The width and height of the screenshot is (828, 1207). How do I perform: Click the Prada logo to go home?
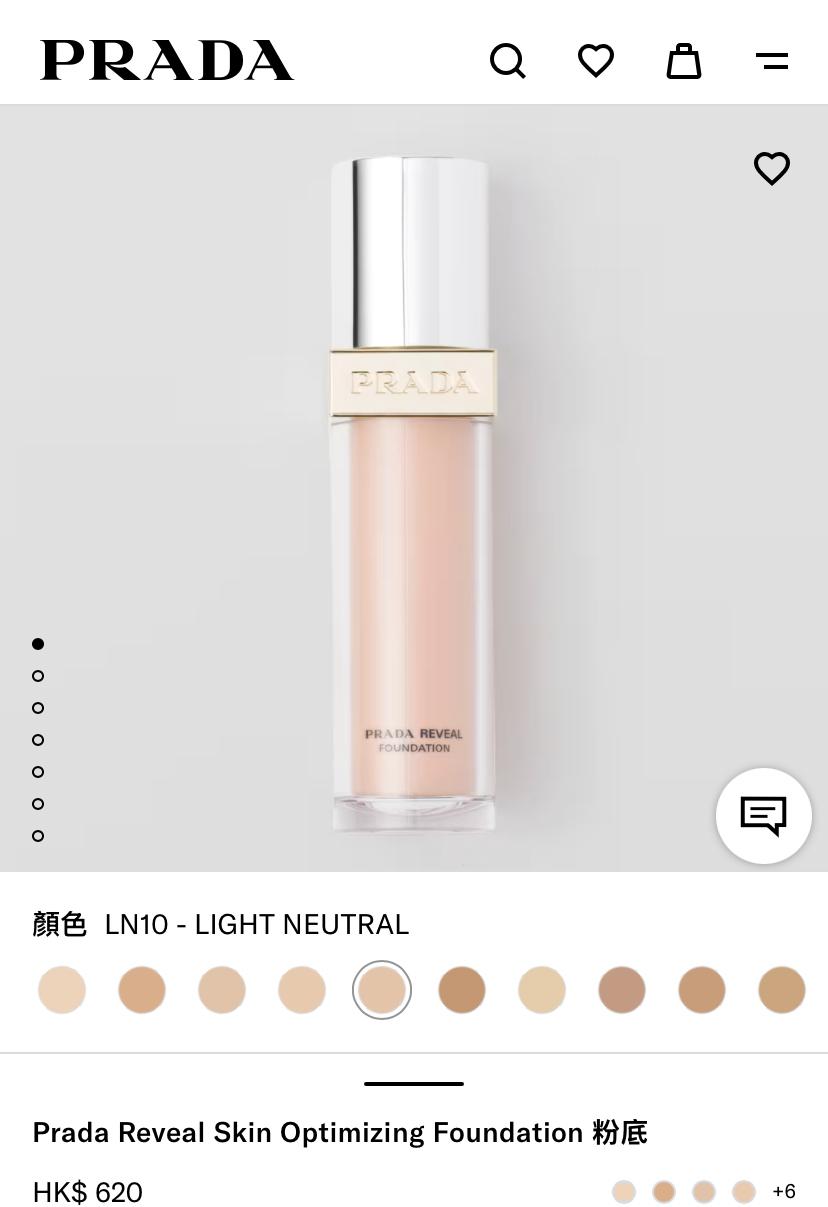pos(166,61)
